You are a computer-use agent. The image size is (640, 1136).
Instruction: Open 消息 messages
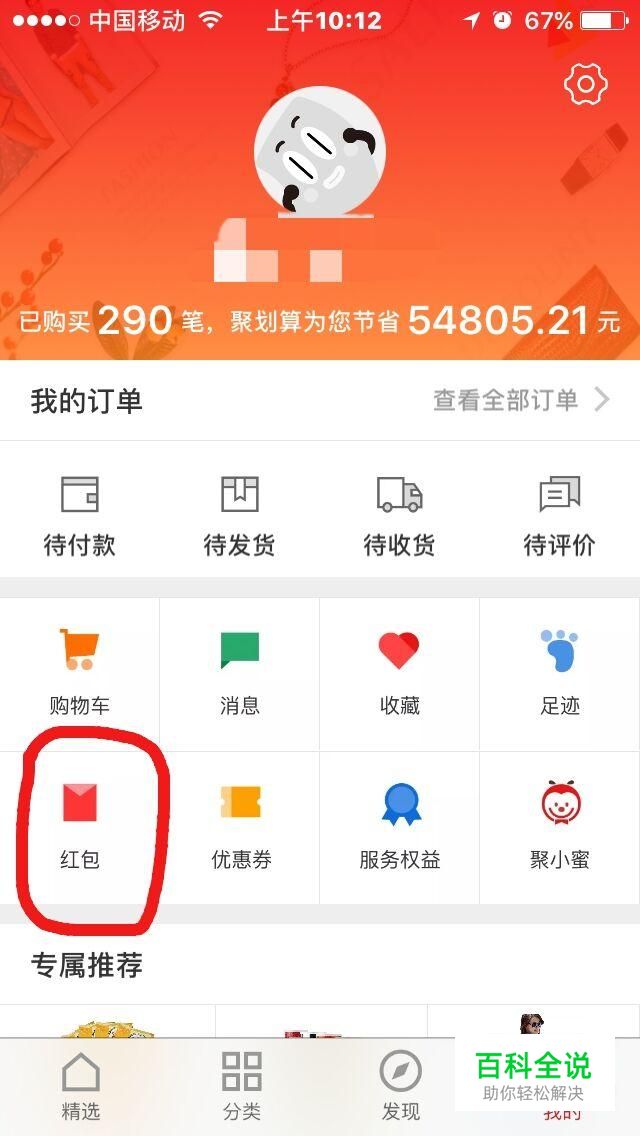point(240,674)
